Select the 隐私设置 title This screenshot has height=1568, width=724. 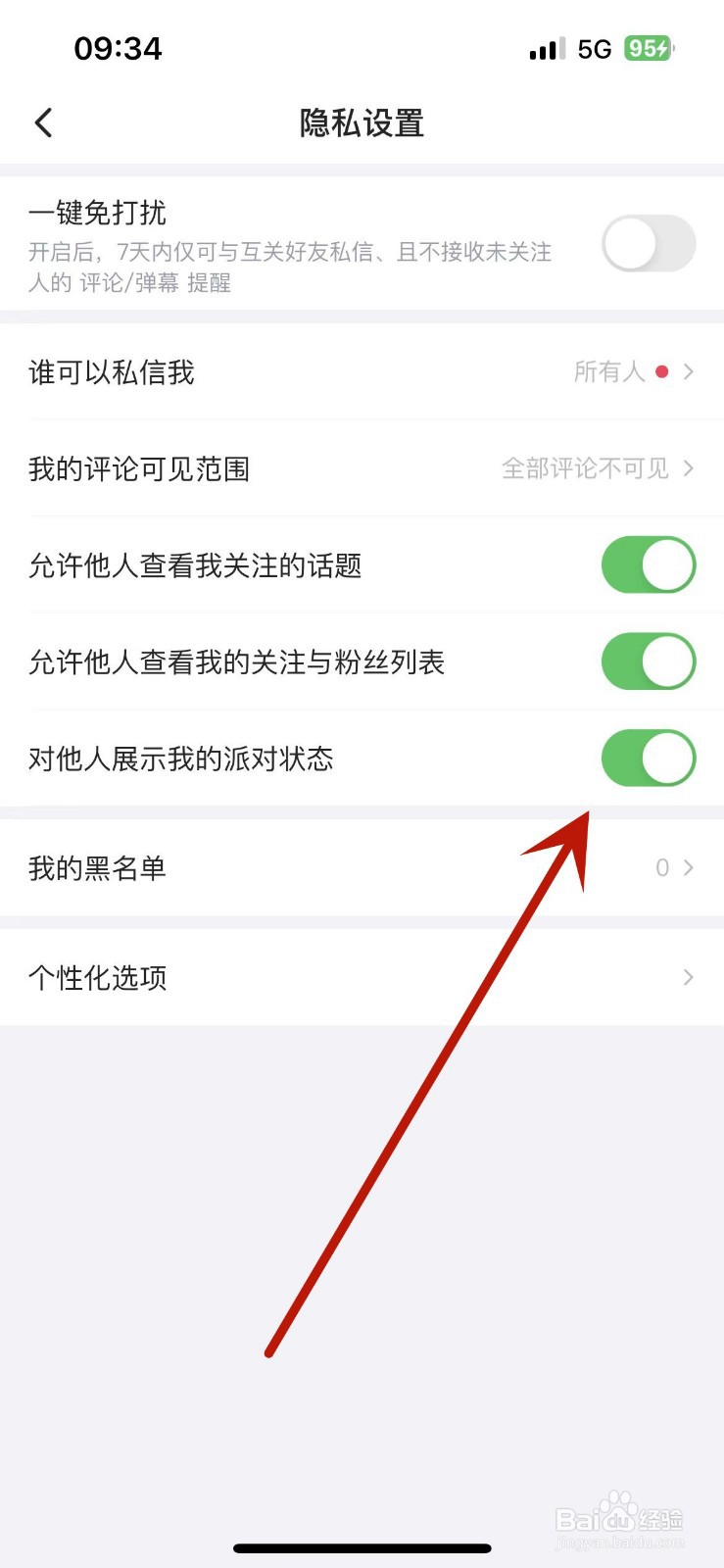point(362,123)
